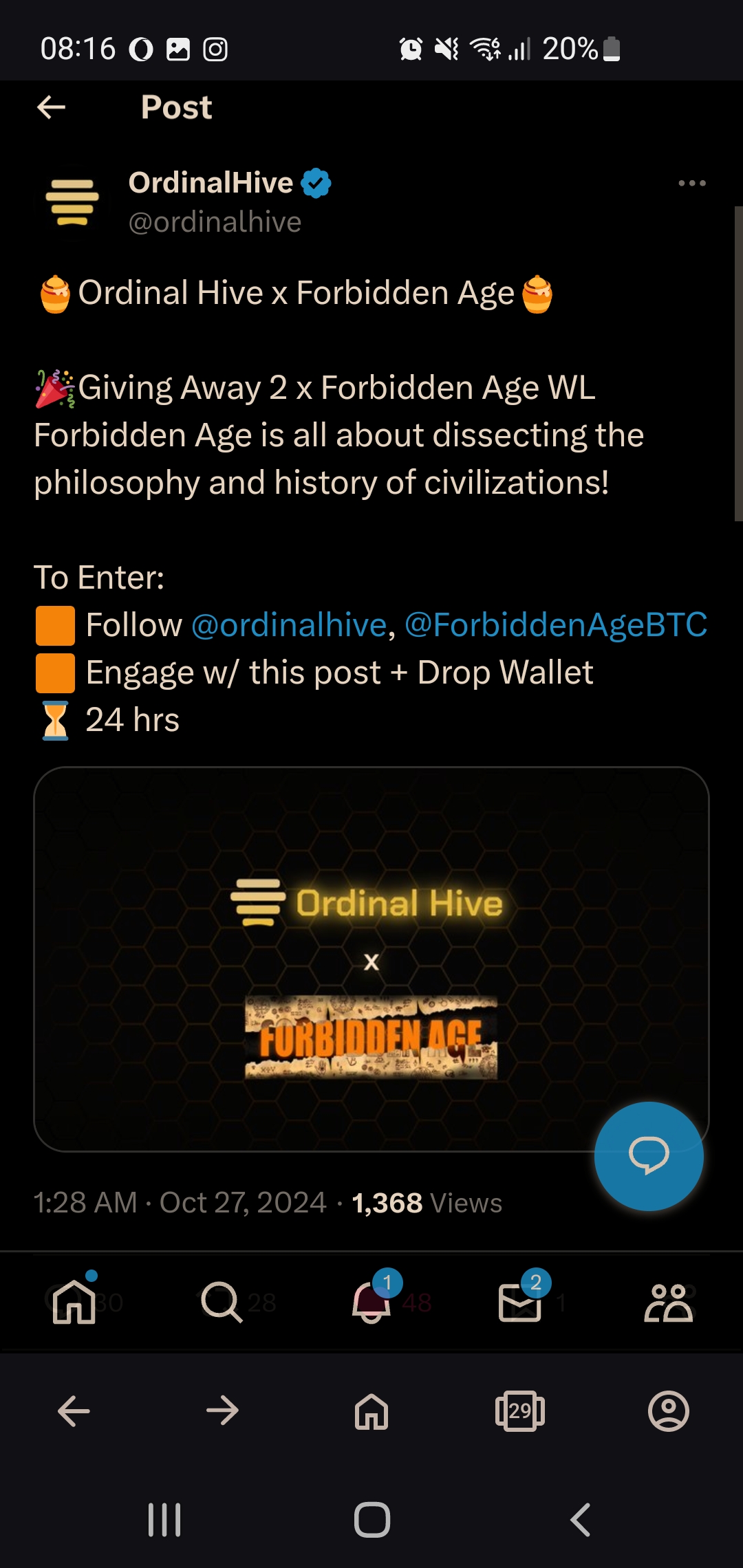
Task: Open the browser account menu
Action: pyautogui.click(x=669, y=1411)
